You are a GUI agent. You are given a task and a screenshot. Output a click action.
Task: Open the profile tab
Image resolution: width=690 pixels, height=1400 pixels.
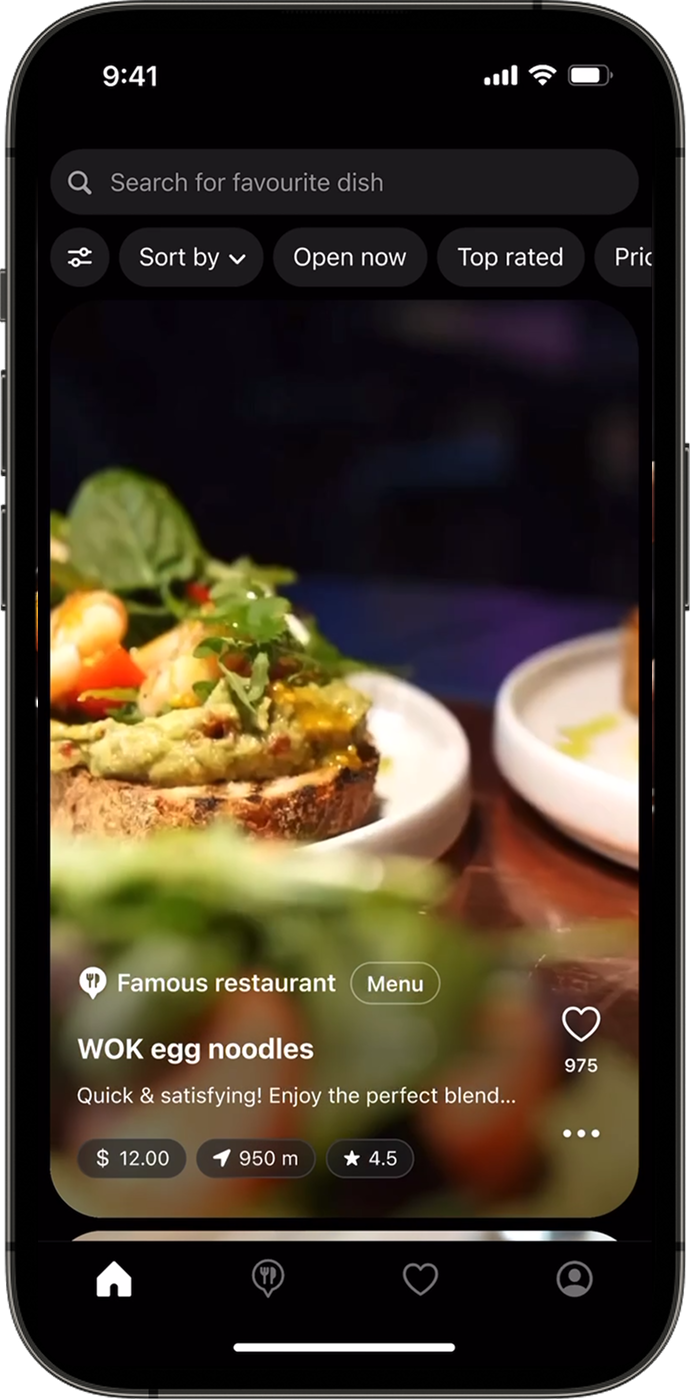click(x=574, y=1278)
